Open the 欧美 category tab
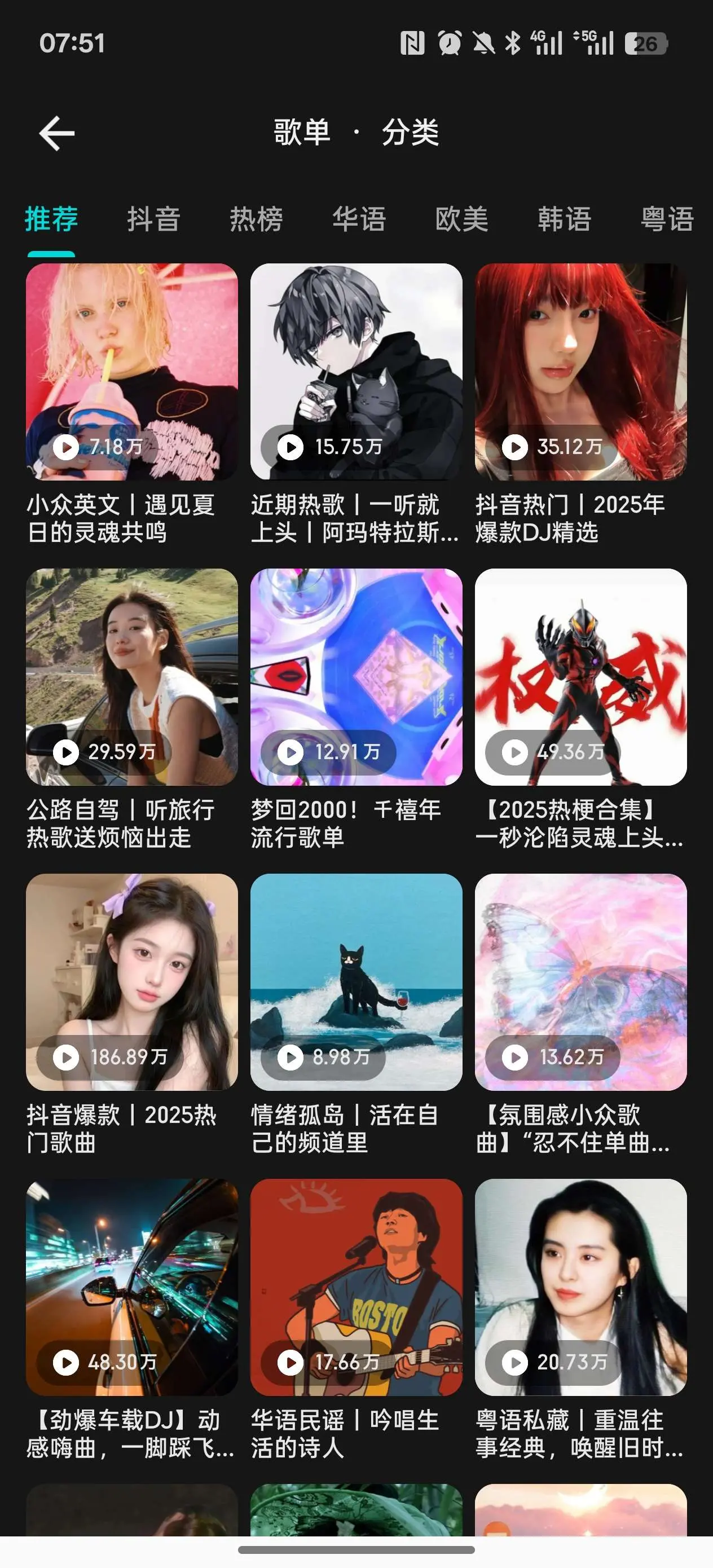The image size is (713, 1568). pos(461,219)
